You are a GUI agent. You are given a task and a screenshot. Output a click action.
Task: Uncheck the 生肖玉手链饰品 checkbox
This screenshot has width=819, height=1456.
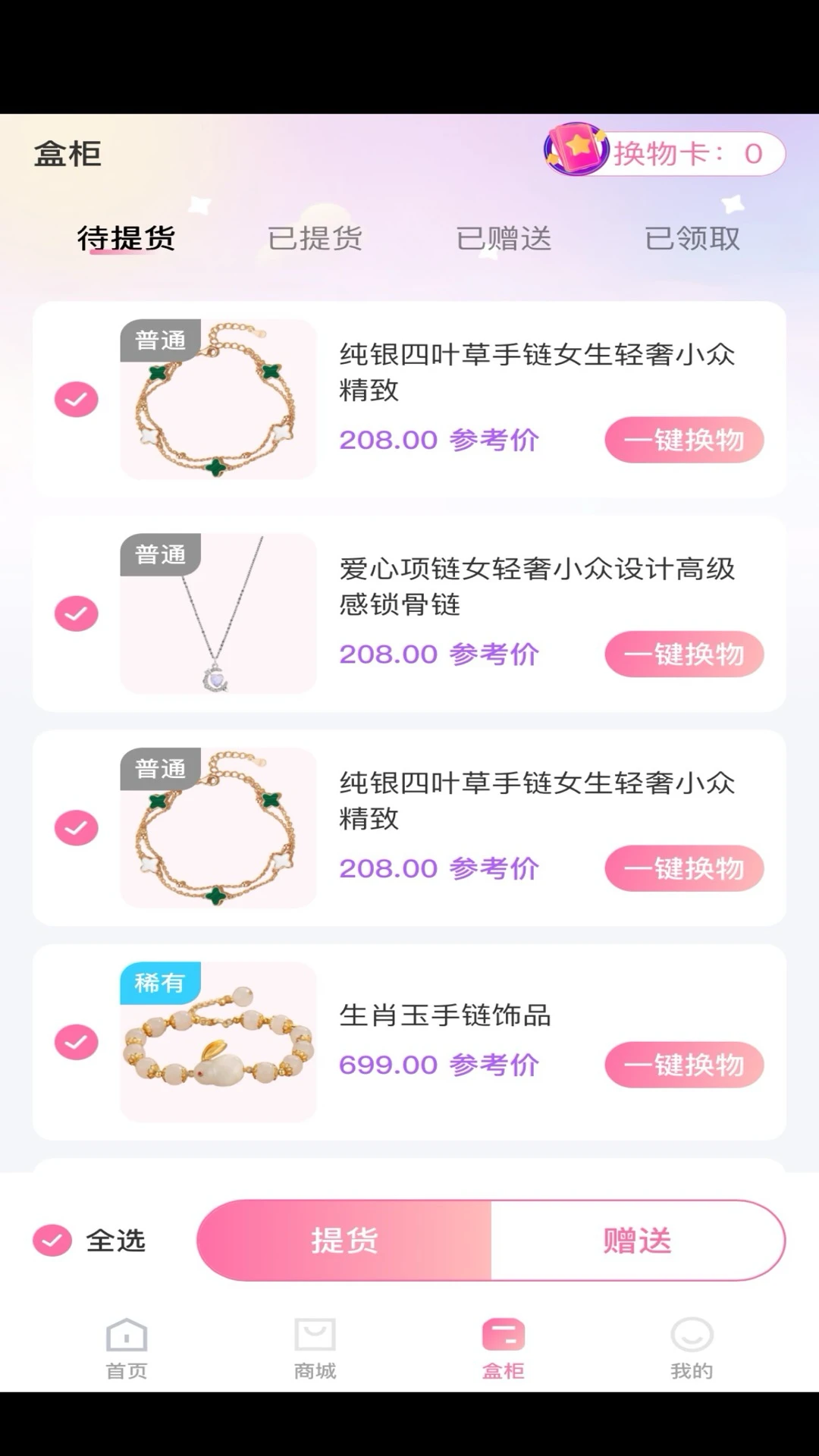click(x=77, y=1042)
